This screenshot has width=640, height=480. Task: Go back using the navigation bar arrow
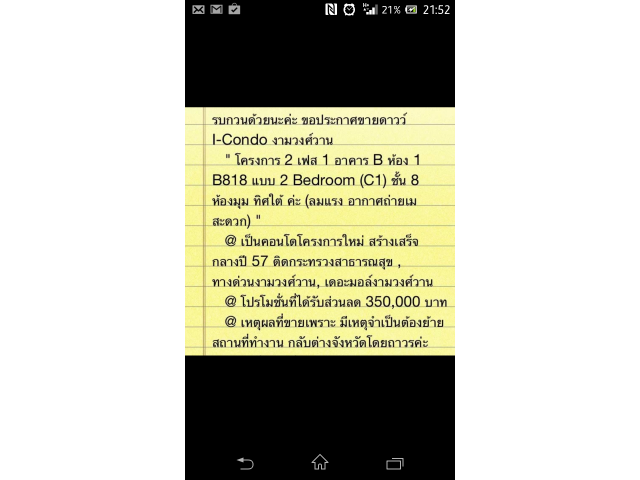coord(245,462)
